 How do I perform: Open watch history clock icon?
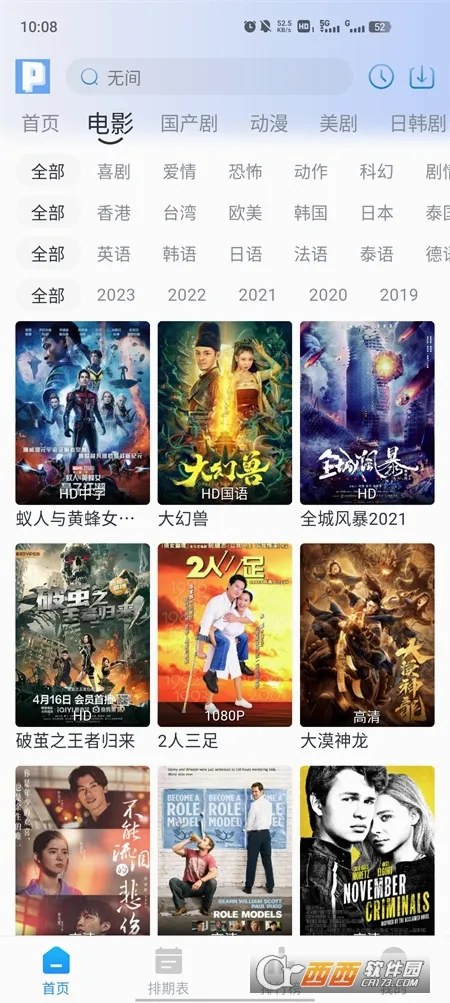tap(381, 77)
